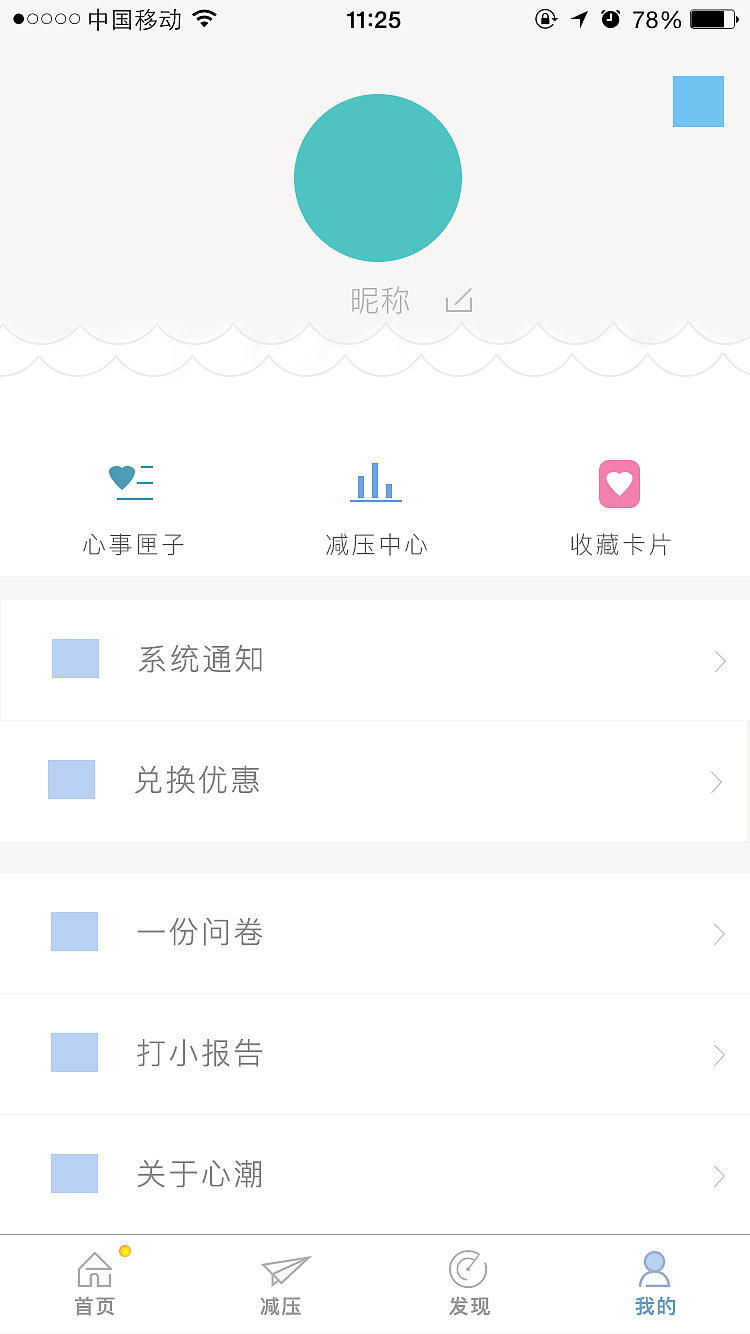Open the 打小报告 list entry
Screen dimensions: 750x1334
[375, 1053]
